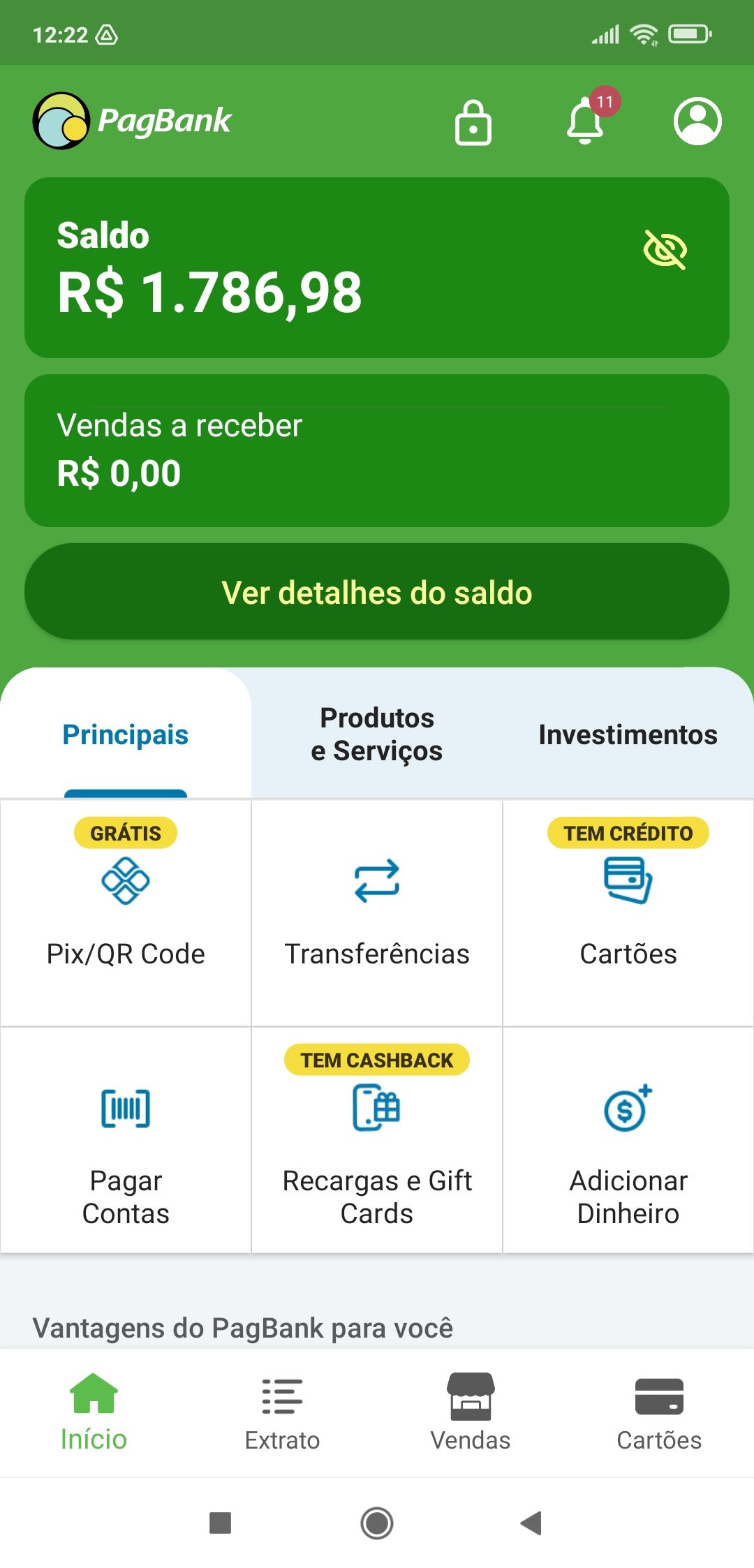Viewport: 754px width, 1568px height.
Task: Tap the system back button
Action: click(x=531, y=1523)
